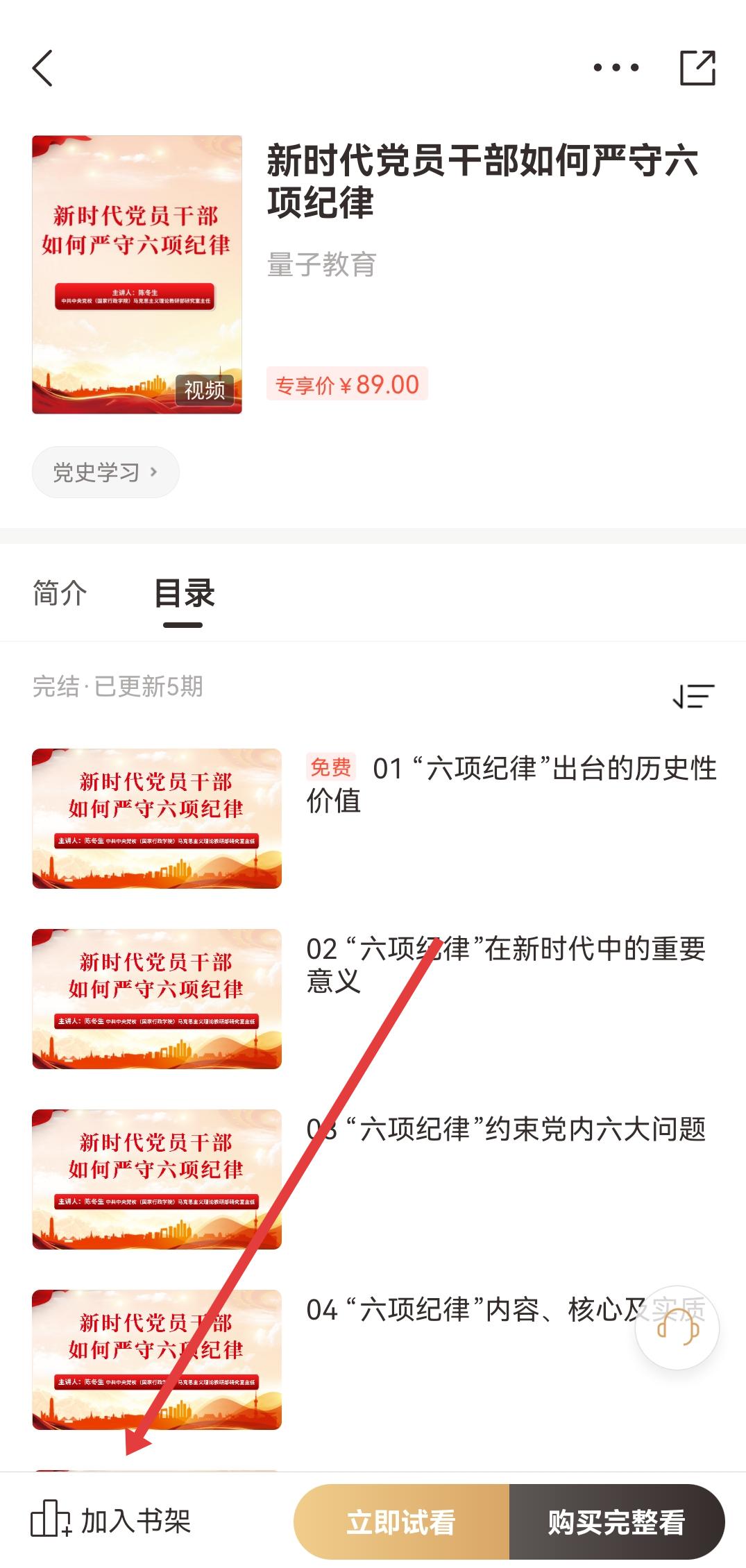This screenshot has height=1568, width=746.
Task: Play free episode 01 on historical value
Action: click(510, 784)
